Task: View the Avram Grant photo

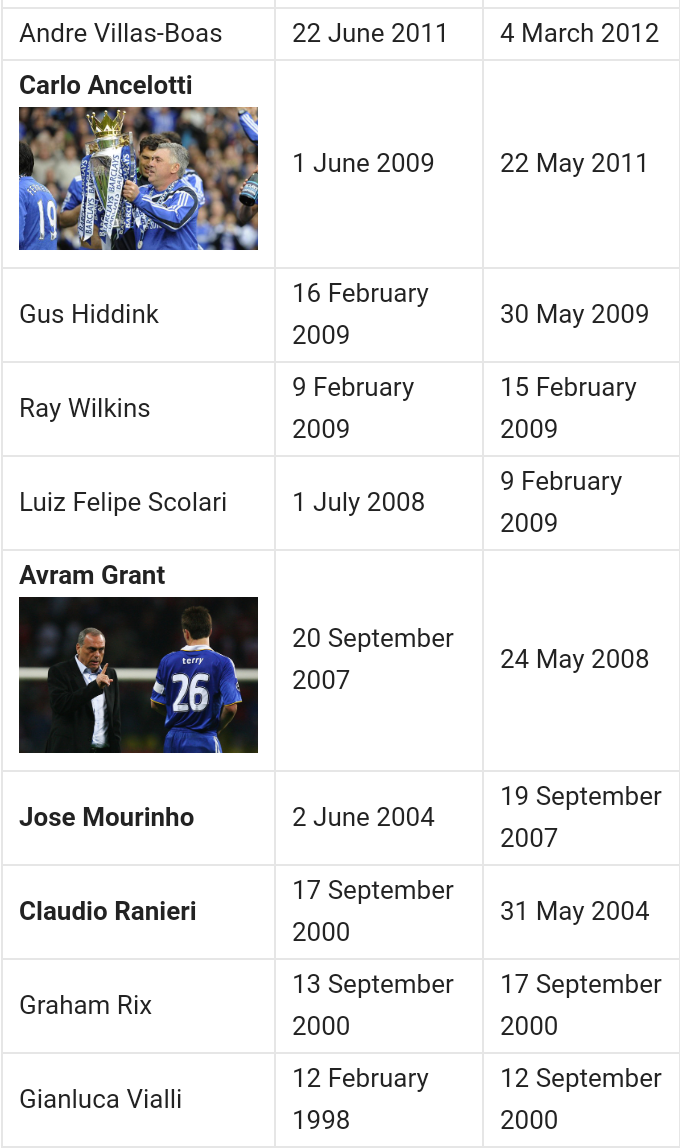Action: click(x=138, y=674)
